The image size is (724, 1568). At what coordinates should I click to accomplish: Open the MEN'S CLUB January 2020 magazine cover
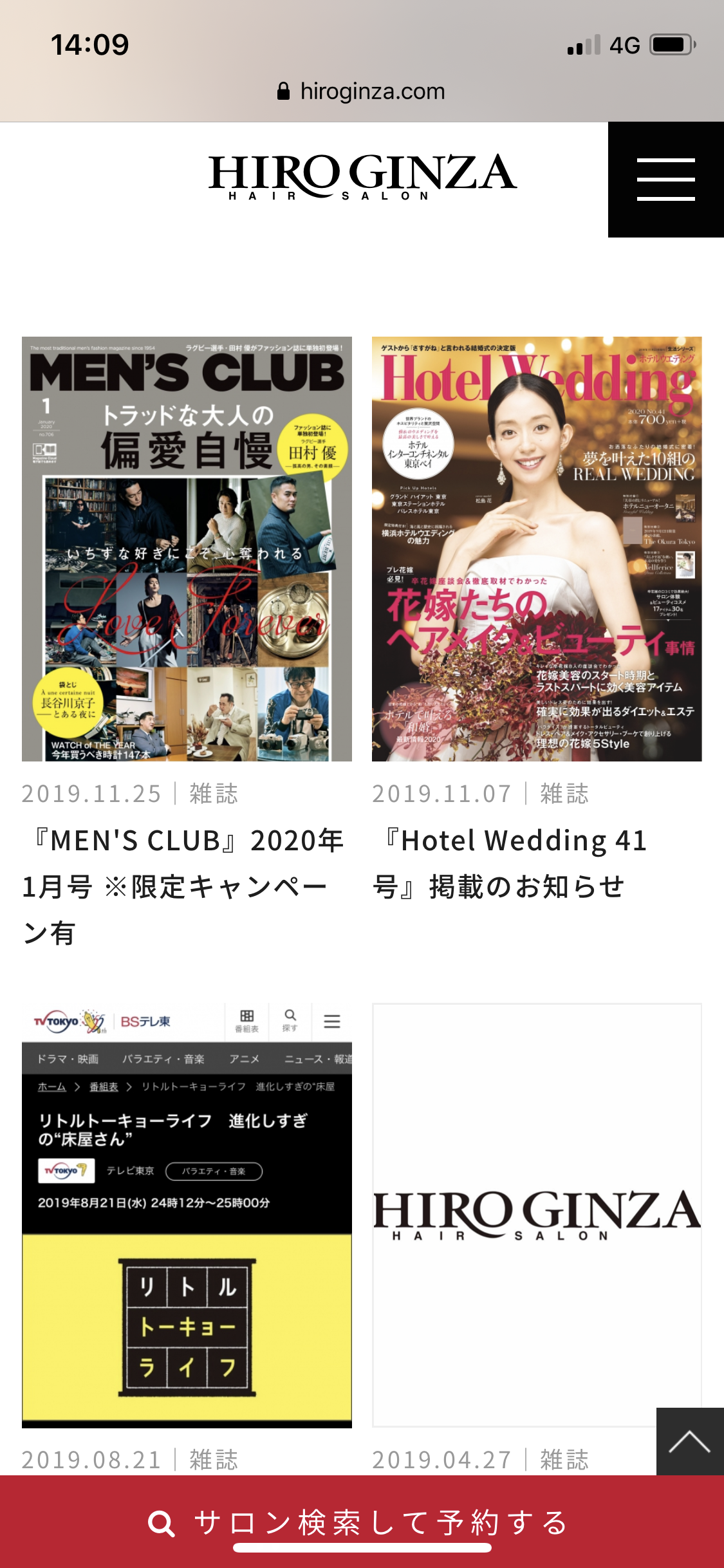187,548
